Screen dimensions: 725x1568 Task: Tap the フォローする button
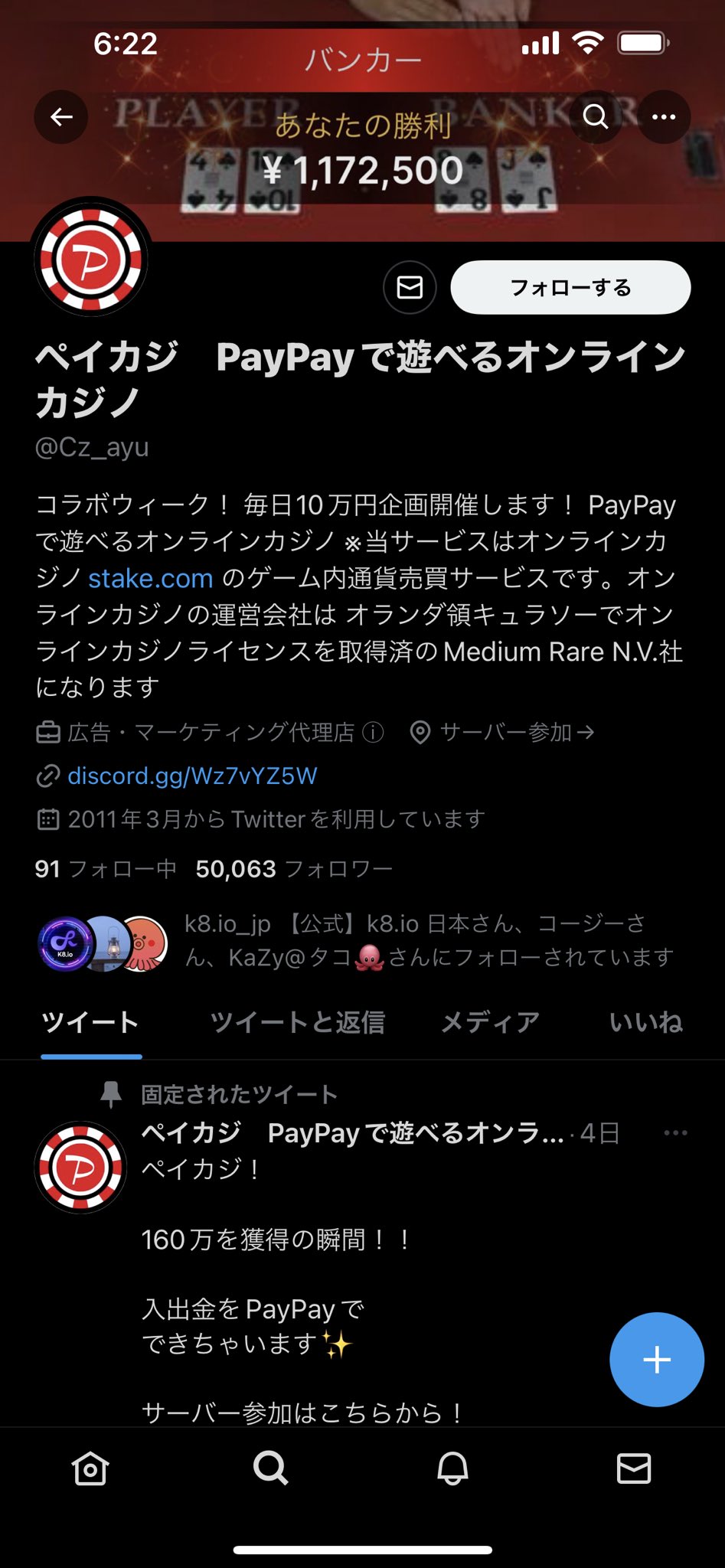[570, 287]
